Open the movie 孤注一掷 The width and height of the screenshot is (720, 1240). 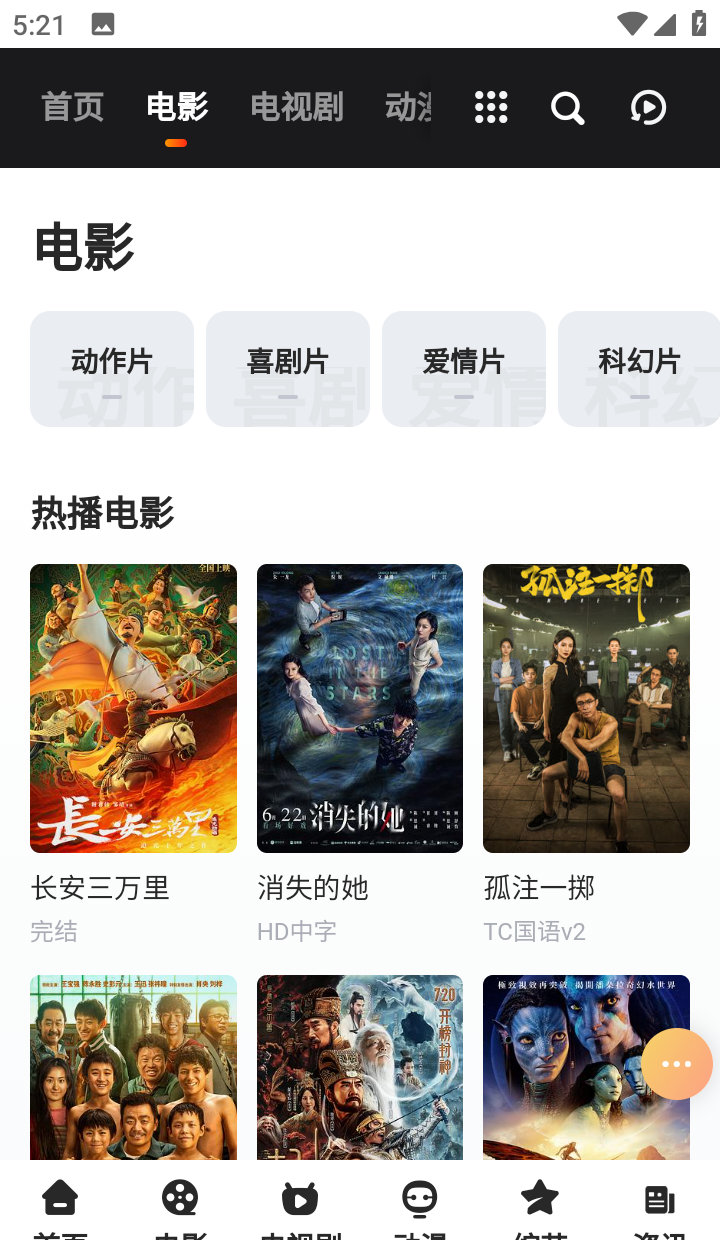586,708
